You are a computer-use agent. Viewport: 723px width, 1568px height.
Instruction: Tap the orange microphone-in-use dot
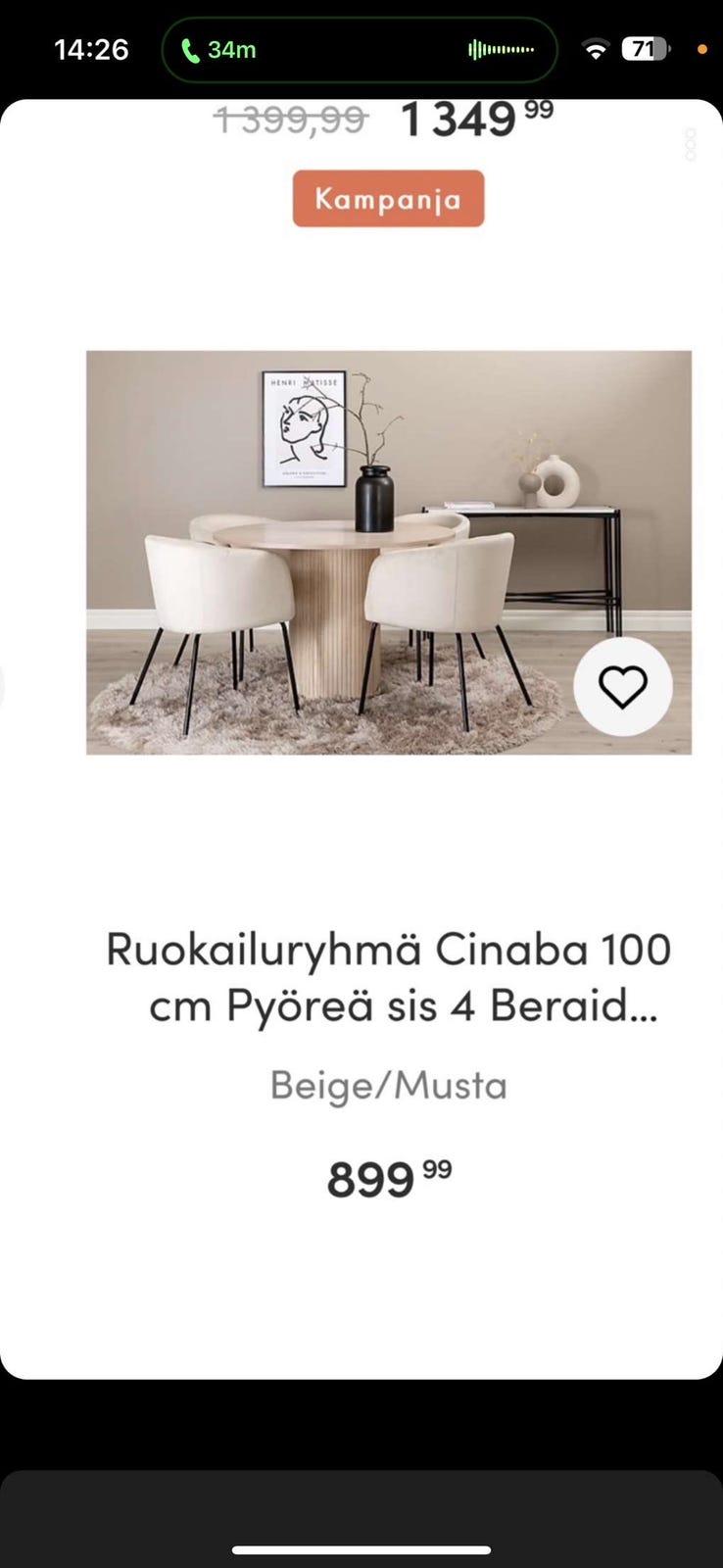click(x=702, y=48)
